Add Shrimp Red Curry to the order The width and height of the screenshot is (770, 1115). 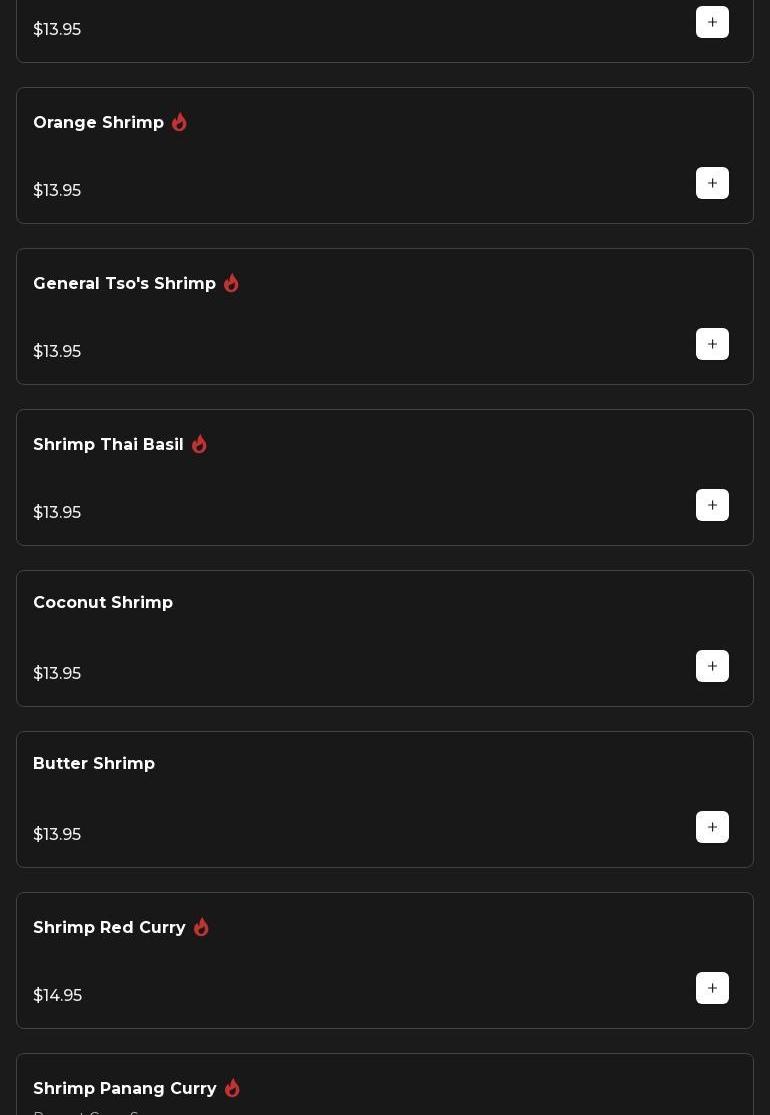712,988
